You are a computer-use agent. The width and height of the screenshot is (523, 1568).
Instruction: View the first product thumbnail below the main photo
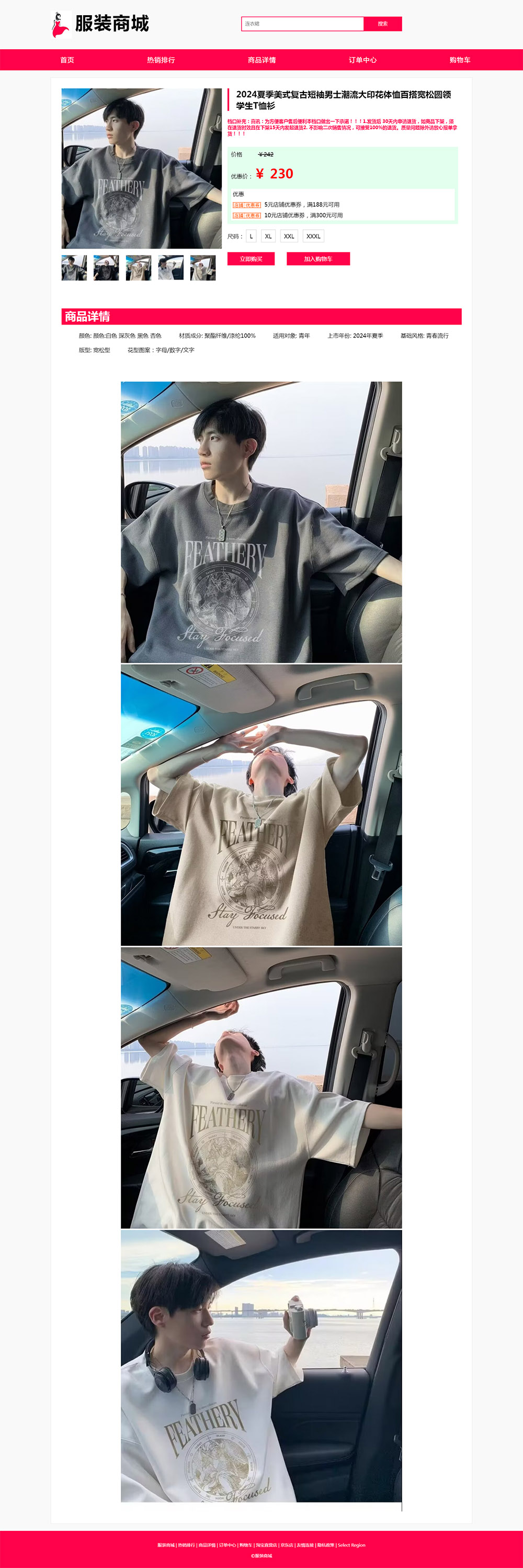pyautogui.click(x=74, y=268)
